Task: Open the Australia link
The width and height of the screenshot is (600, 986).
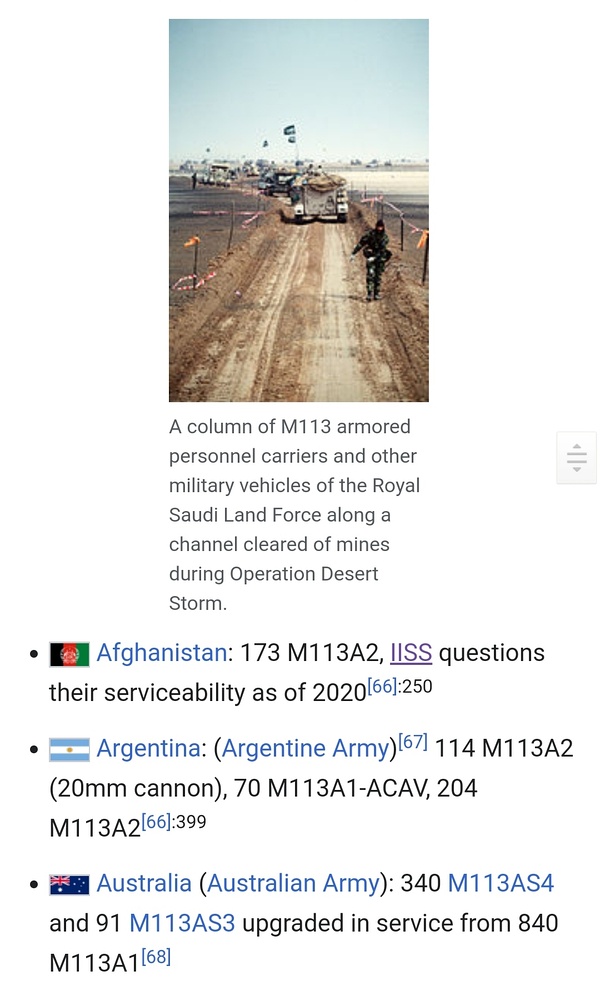Action: click(x=144, y=883)
